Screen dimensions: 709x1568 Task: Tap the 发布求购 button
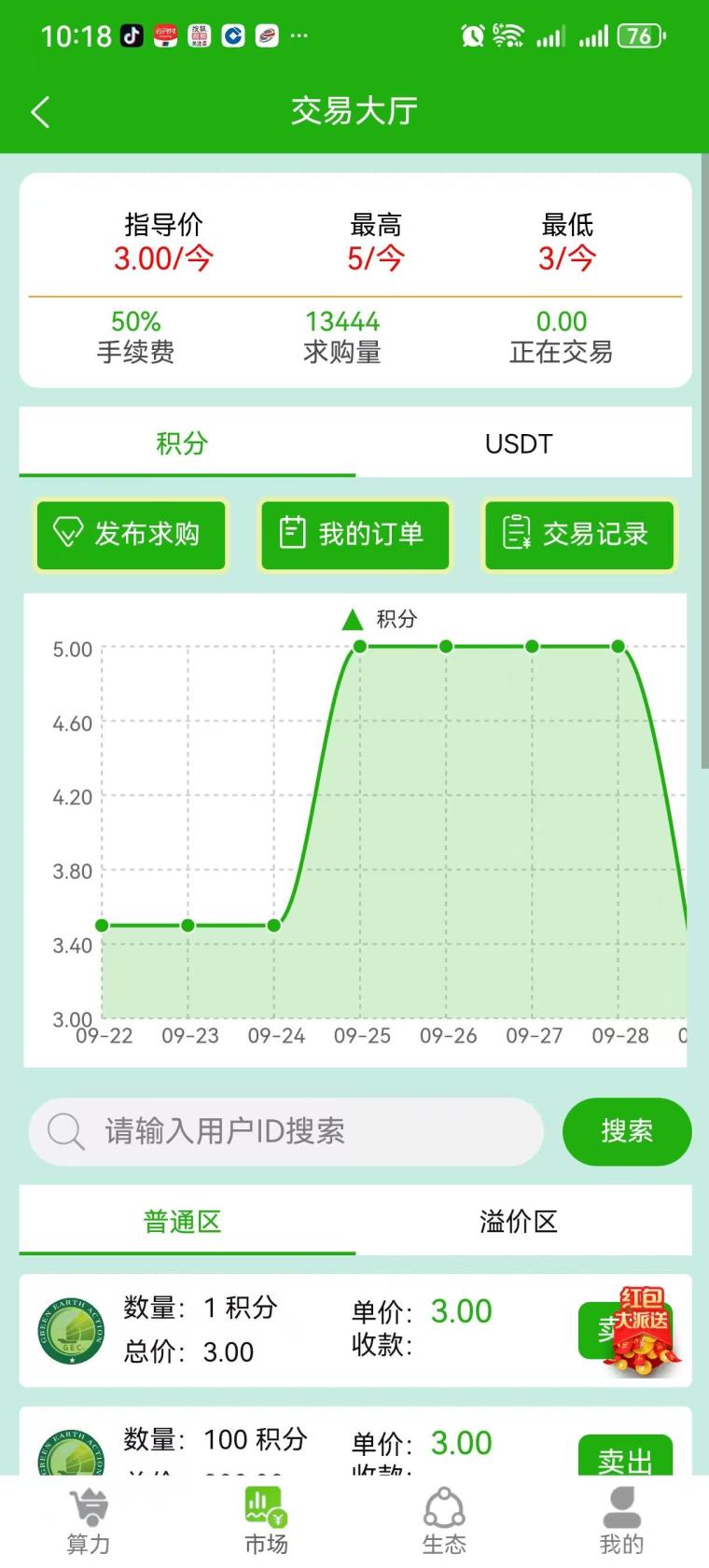[132, 534]
